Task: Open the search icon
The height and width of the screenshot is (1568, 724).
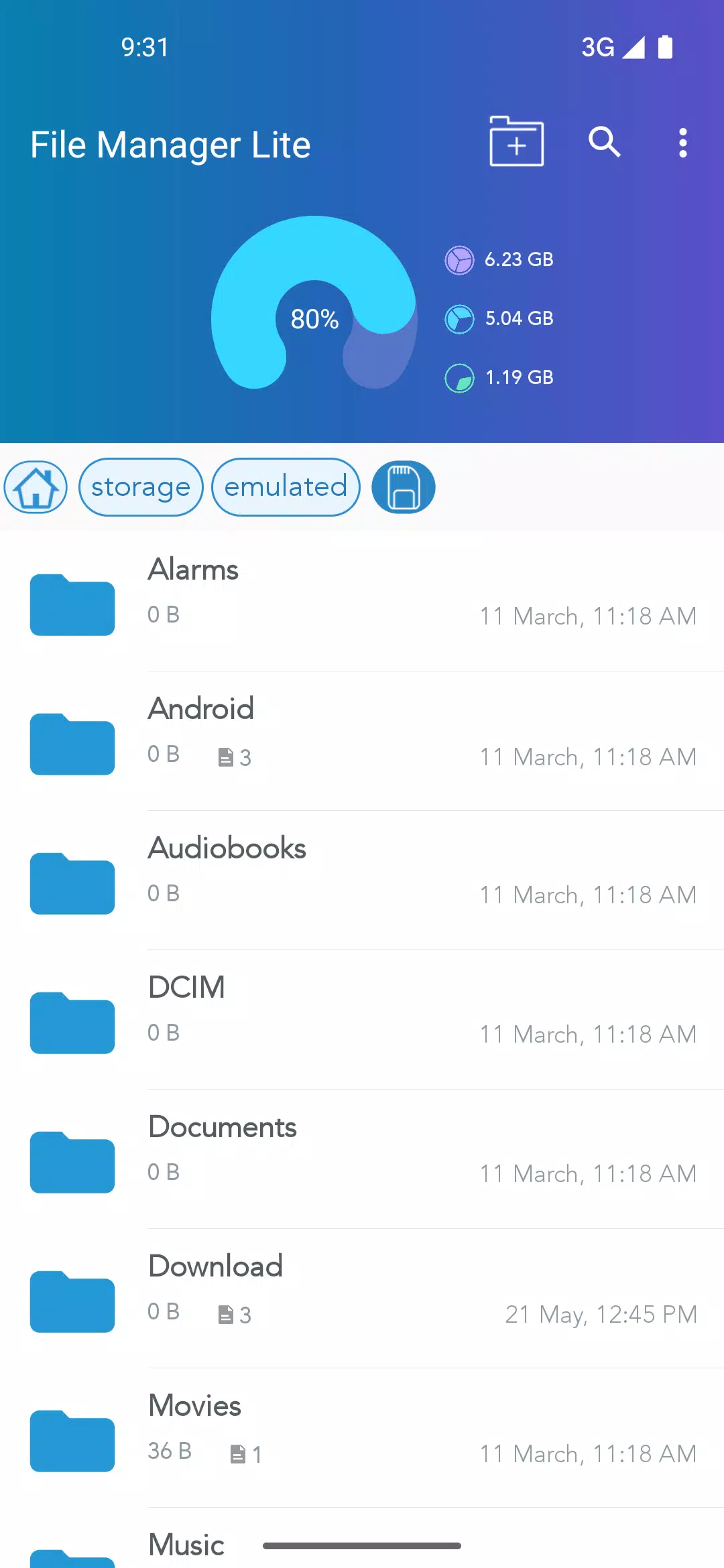Action: click(604, 142)
